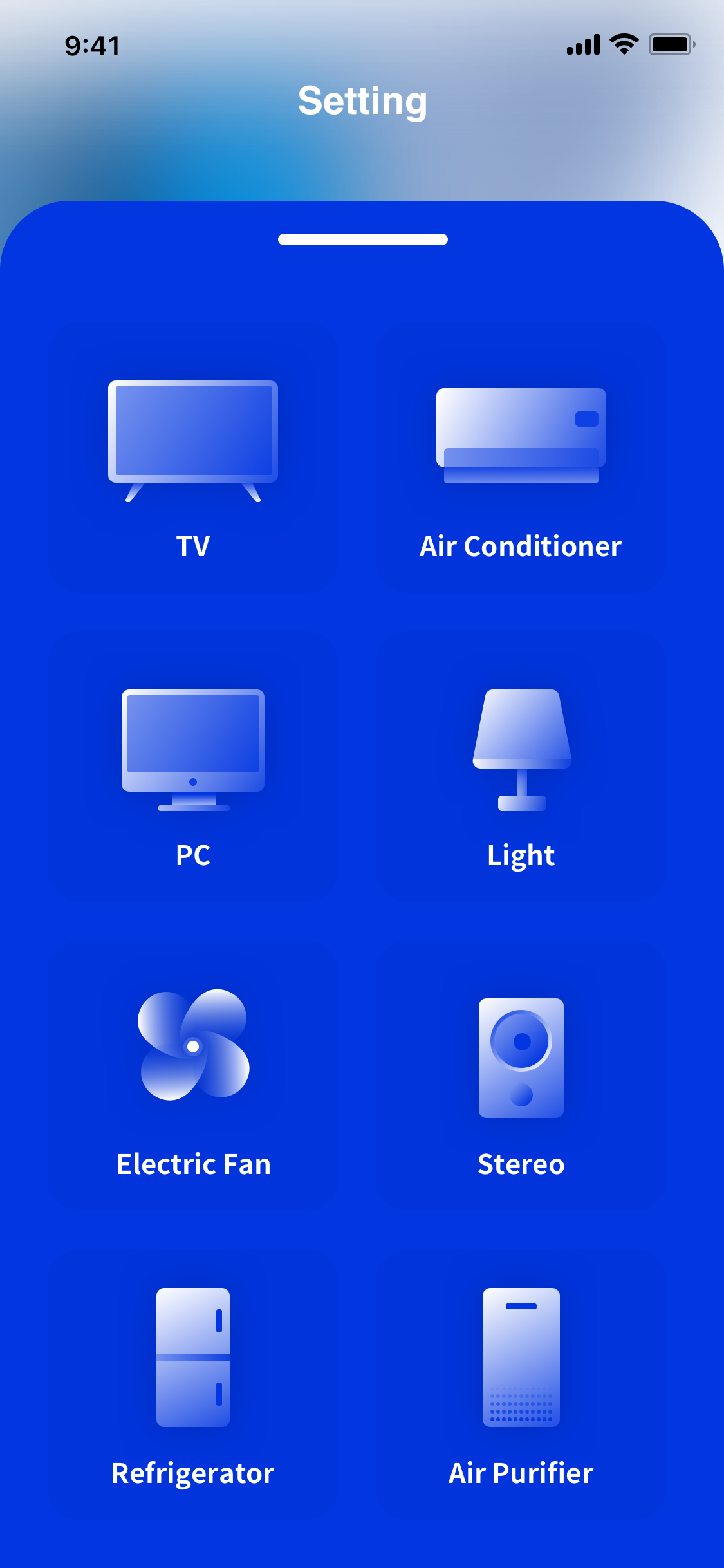Open the TV device card
The height and width of the screenshot is (1568, 724).
pyautogui.click(x=193, y=458)
